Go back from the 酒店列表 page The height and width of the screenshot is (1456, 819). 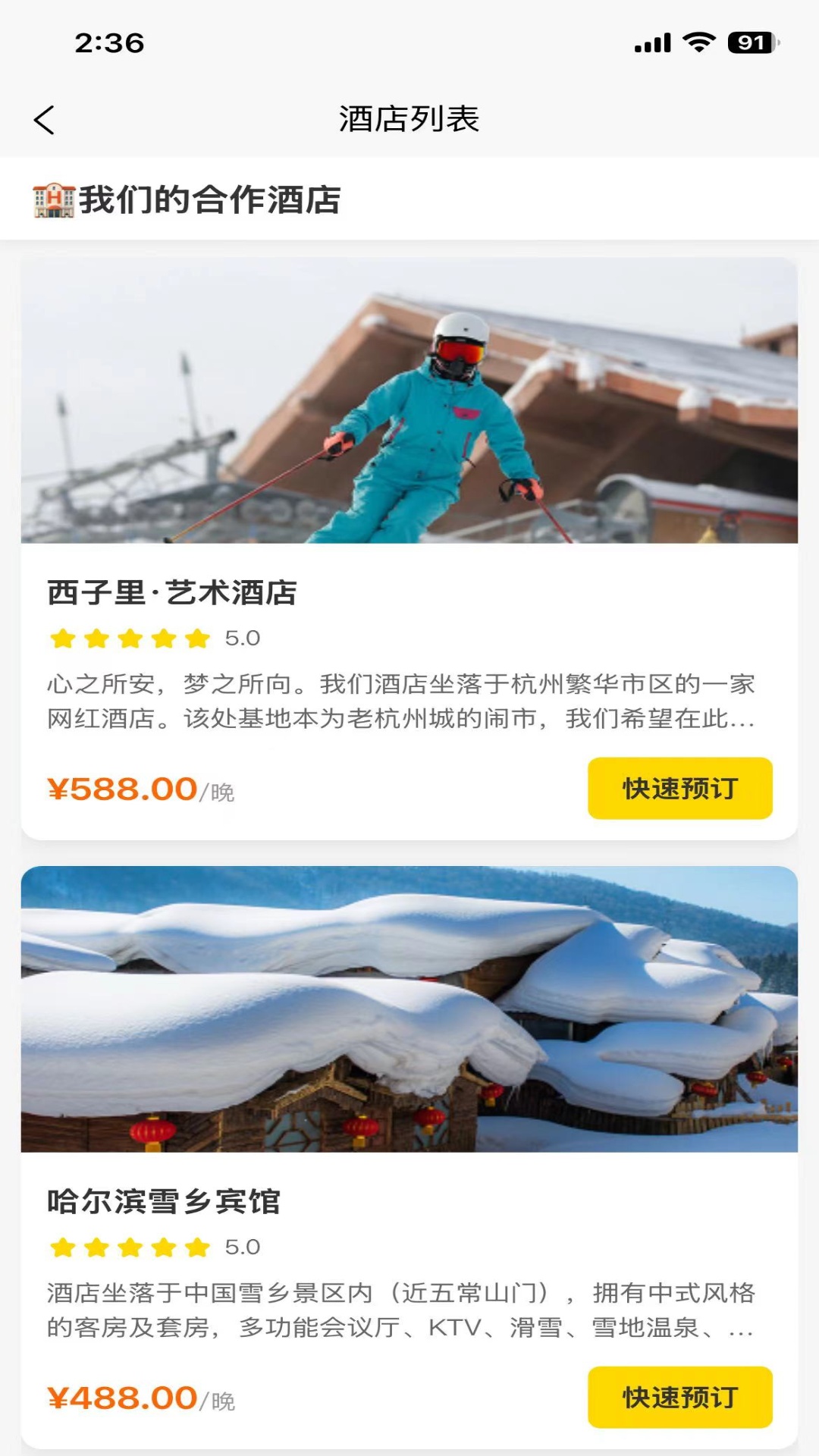44,120
